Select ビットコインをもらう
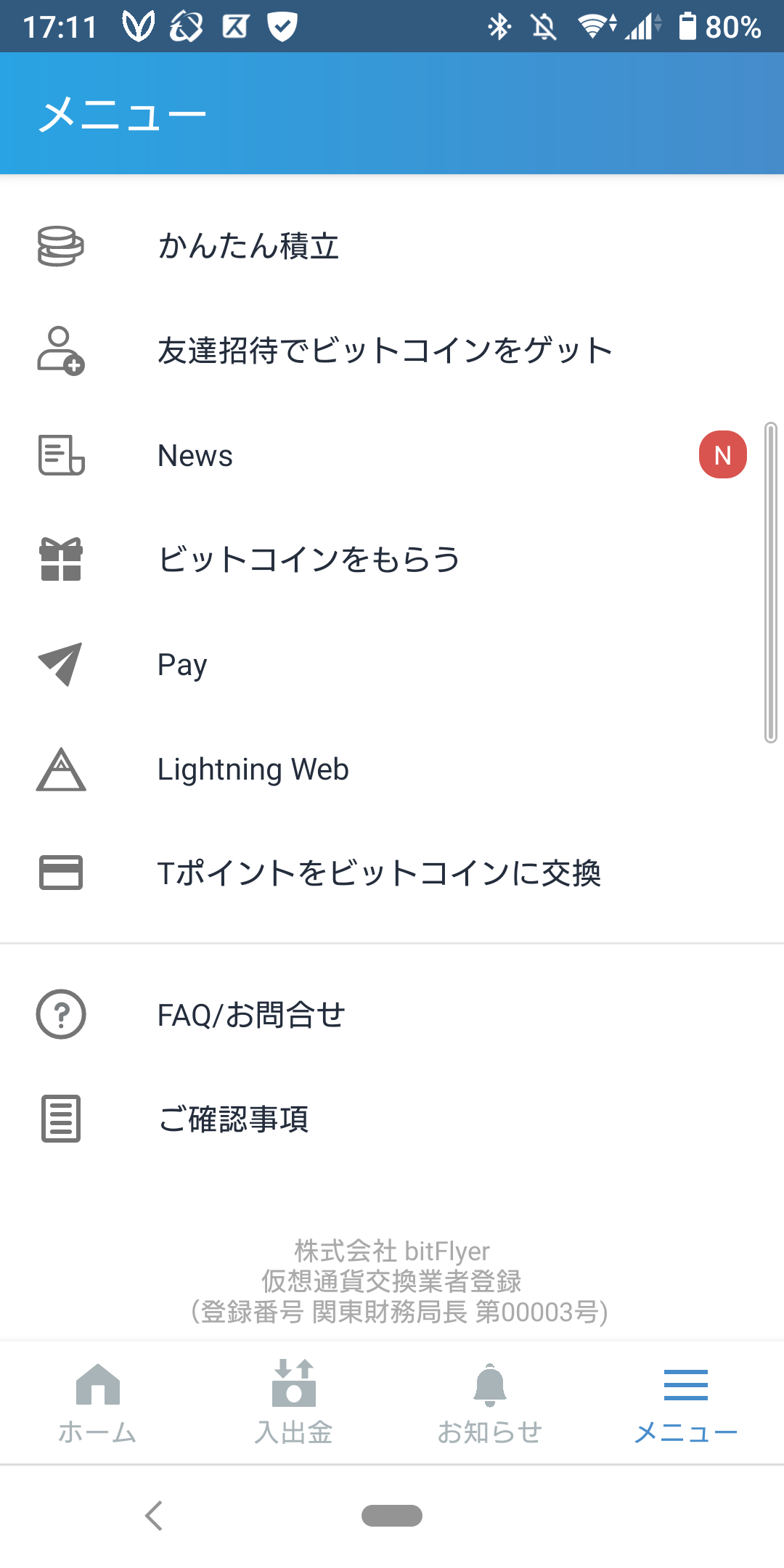The width and height of the screenshot is (784, 1568). pos(392,560)
